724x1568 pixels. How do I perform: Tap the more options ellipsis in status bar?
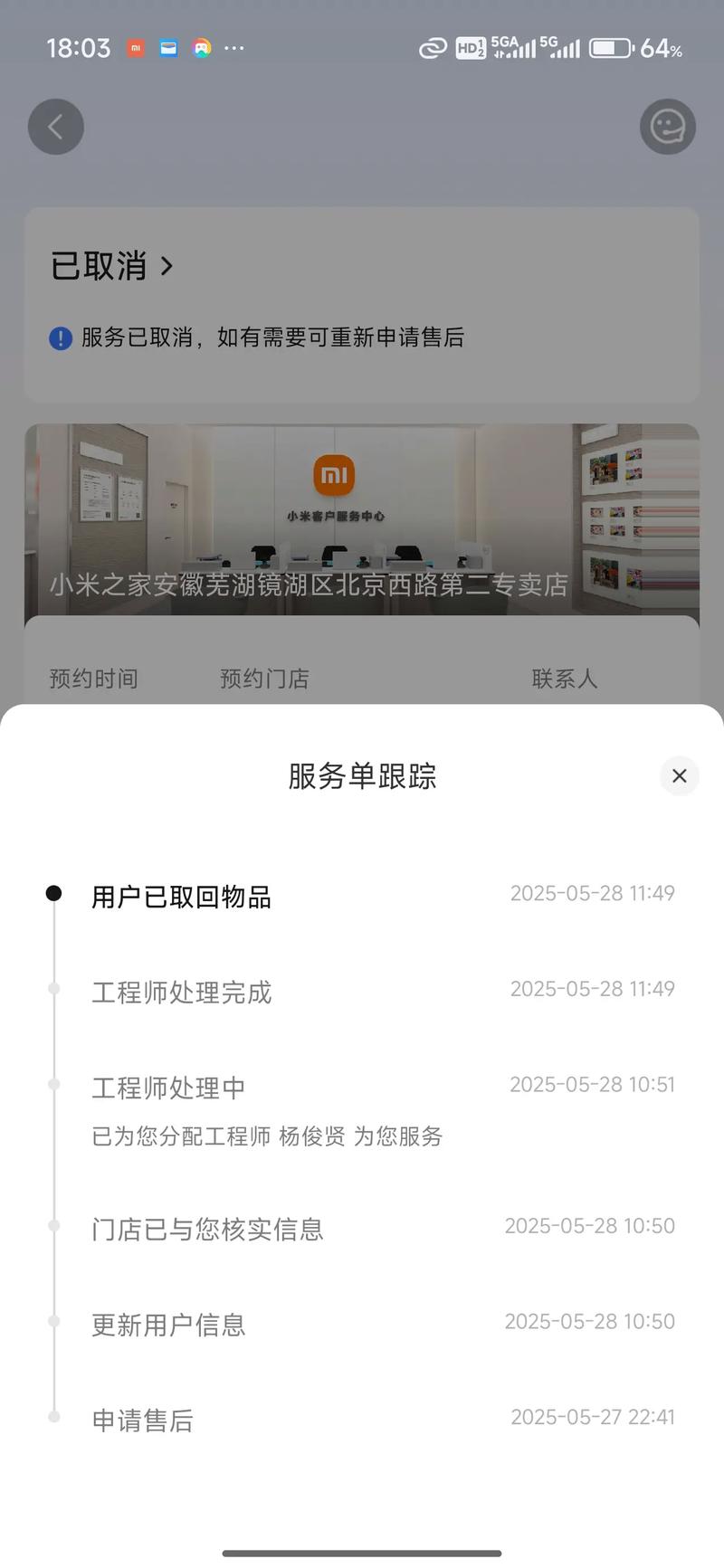click(233, 48)
